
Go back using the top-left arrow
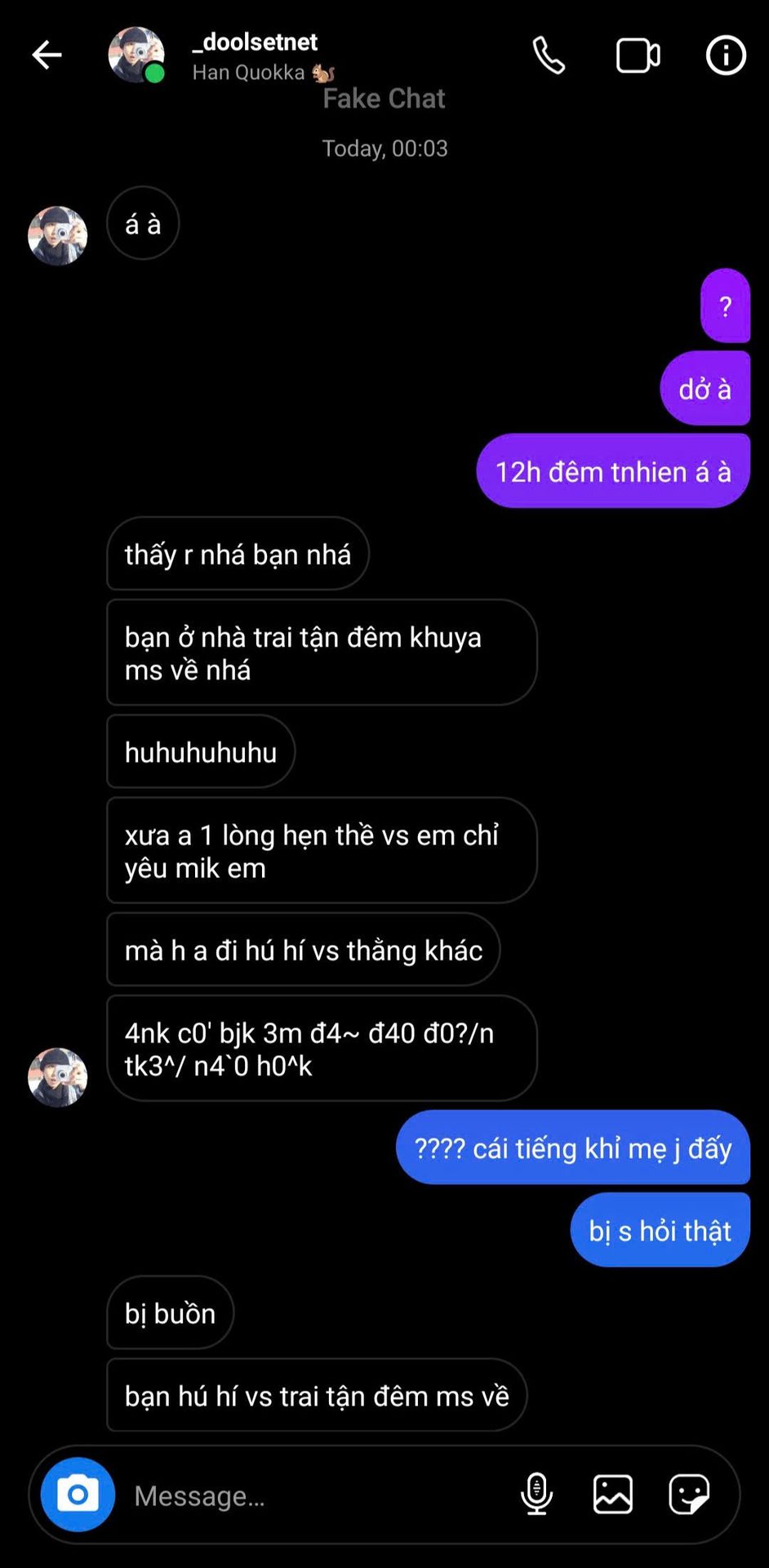coord(47,56)
